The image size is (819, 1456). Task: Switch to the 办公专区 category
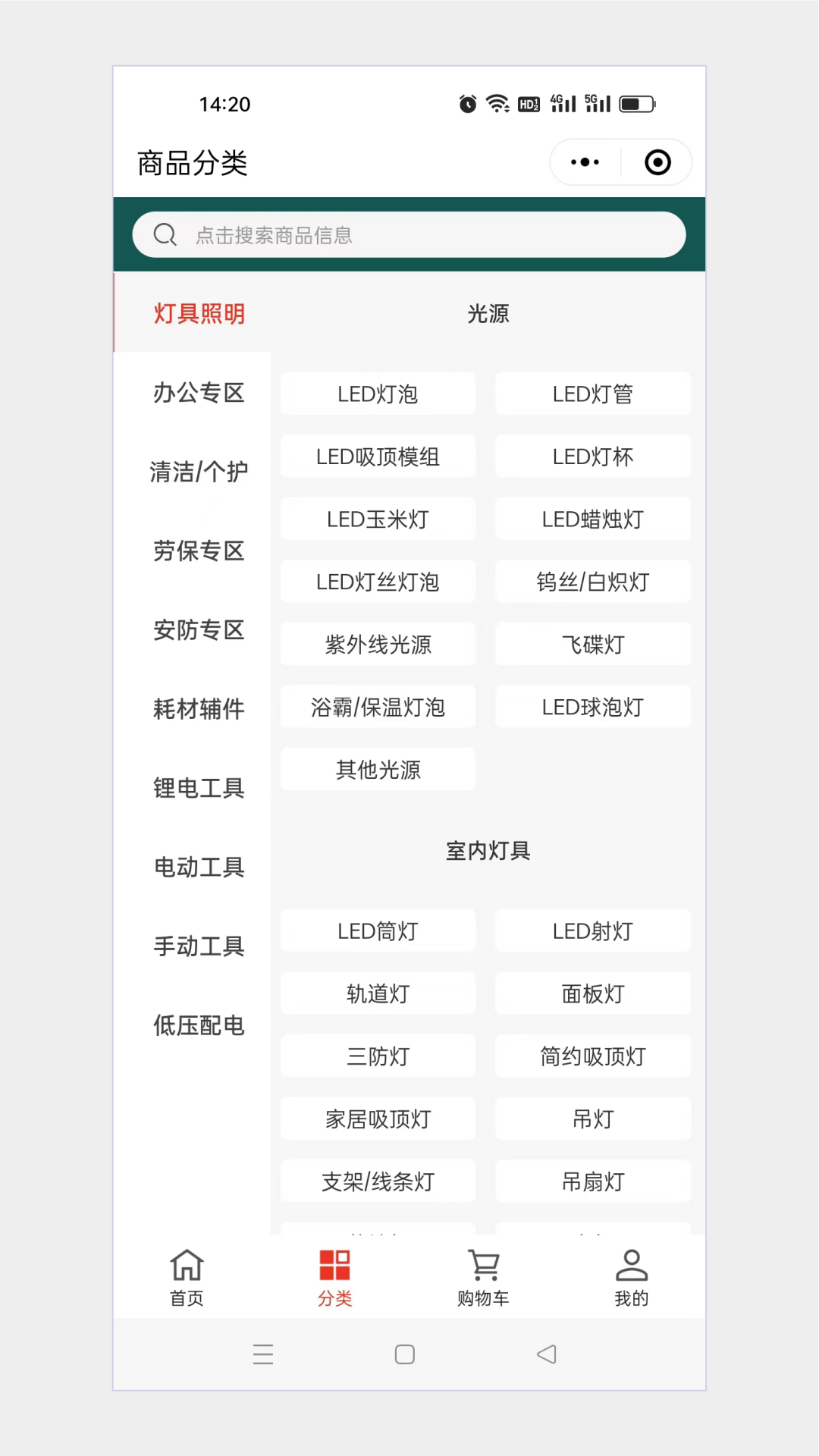198,393
